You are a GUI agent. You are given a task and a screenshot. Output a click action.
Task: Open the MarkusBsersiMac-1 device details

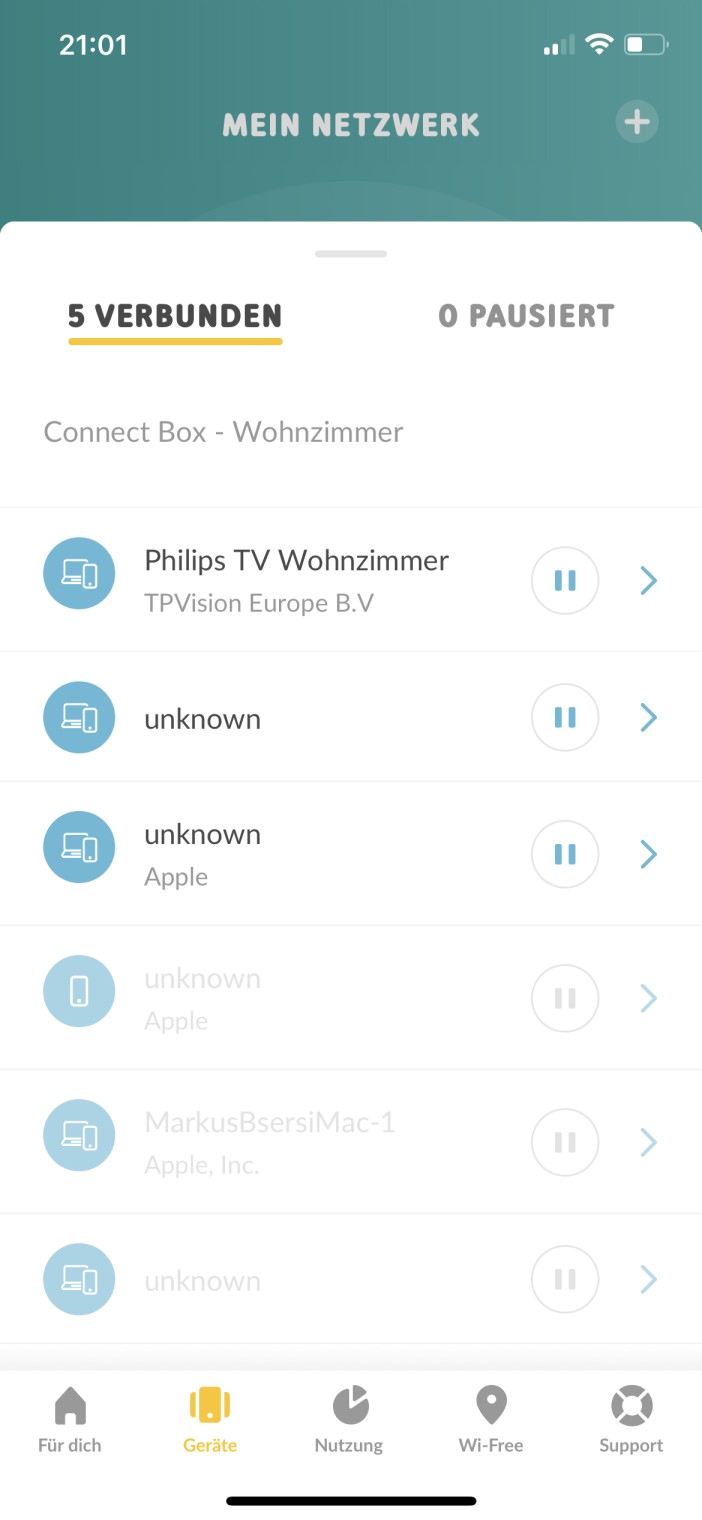click(649, 1142)
